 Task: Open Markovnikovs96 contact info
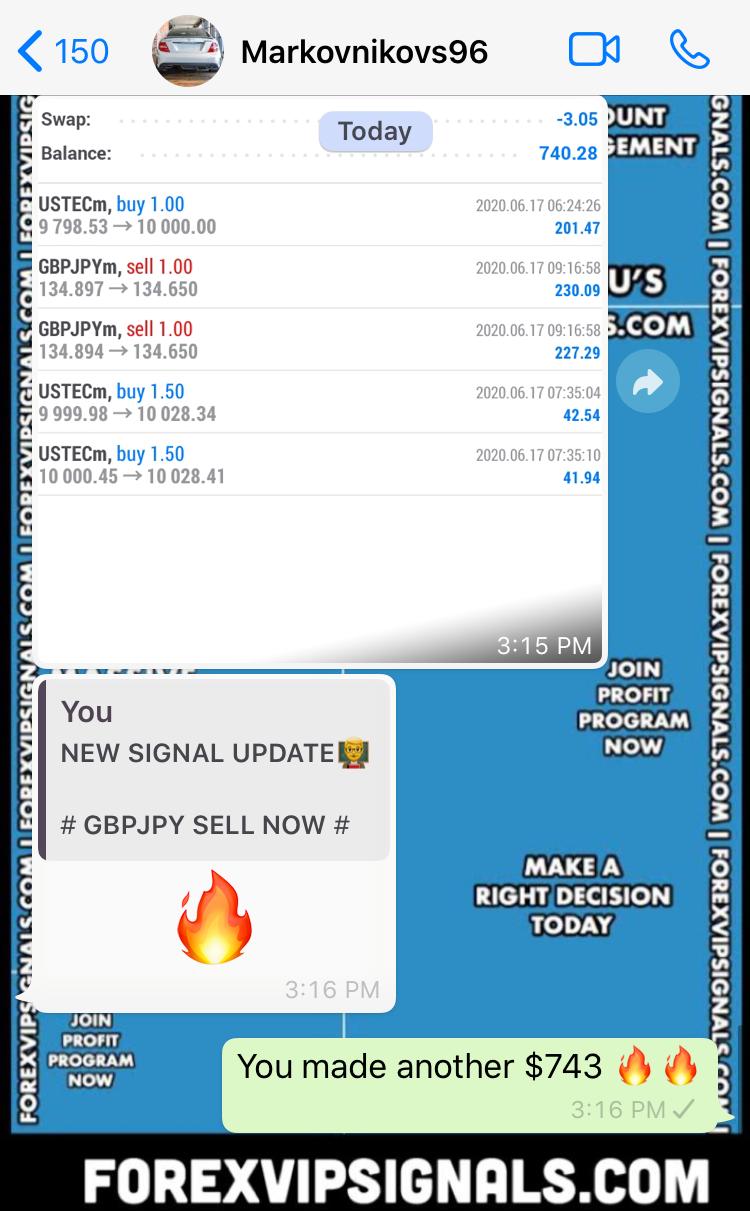click(364, 51)
